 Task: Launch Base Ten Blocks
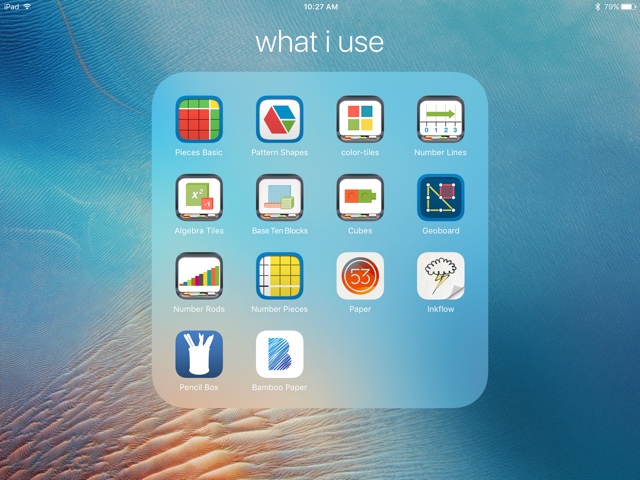pyautogui.click(x=280, y=198)
